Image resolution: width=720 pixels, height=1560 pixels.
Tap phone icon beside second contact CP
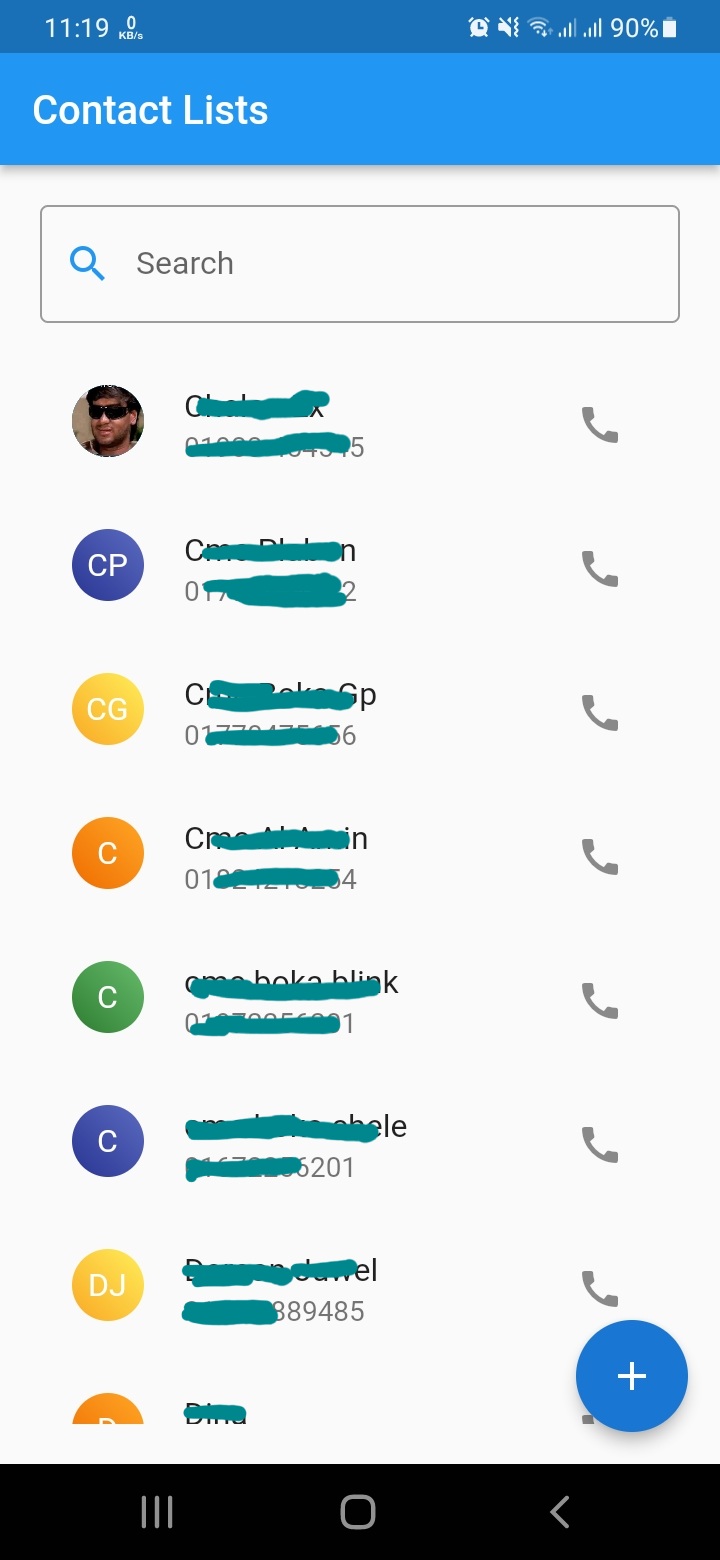click(599, 569)
